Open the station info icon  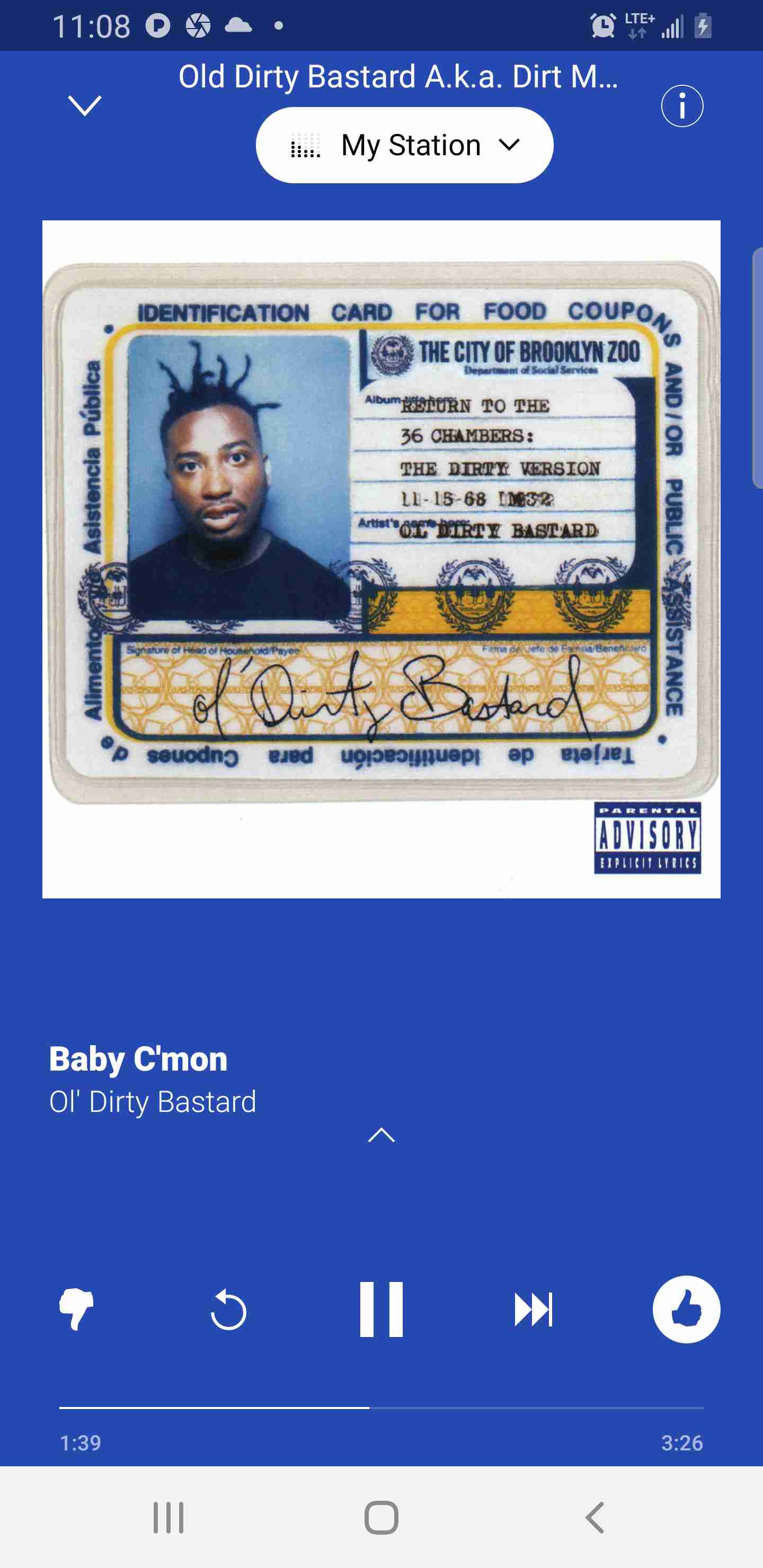tap(682, 106)
